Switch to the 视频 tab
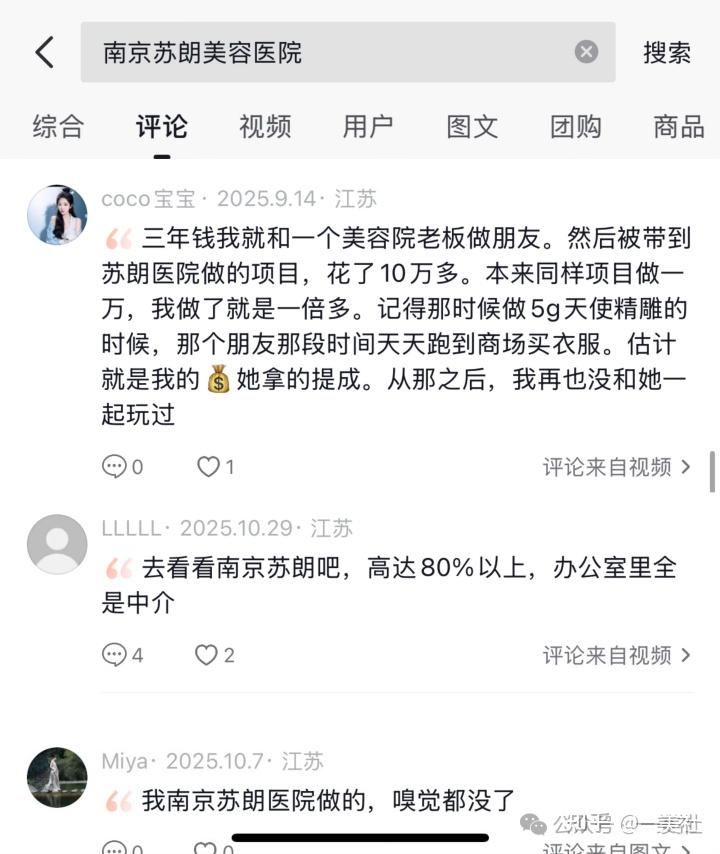720x854 pixels. coord(265,126)
